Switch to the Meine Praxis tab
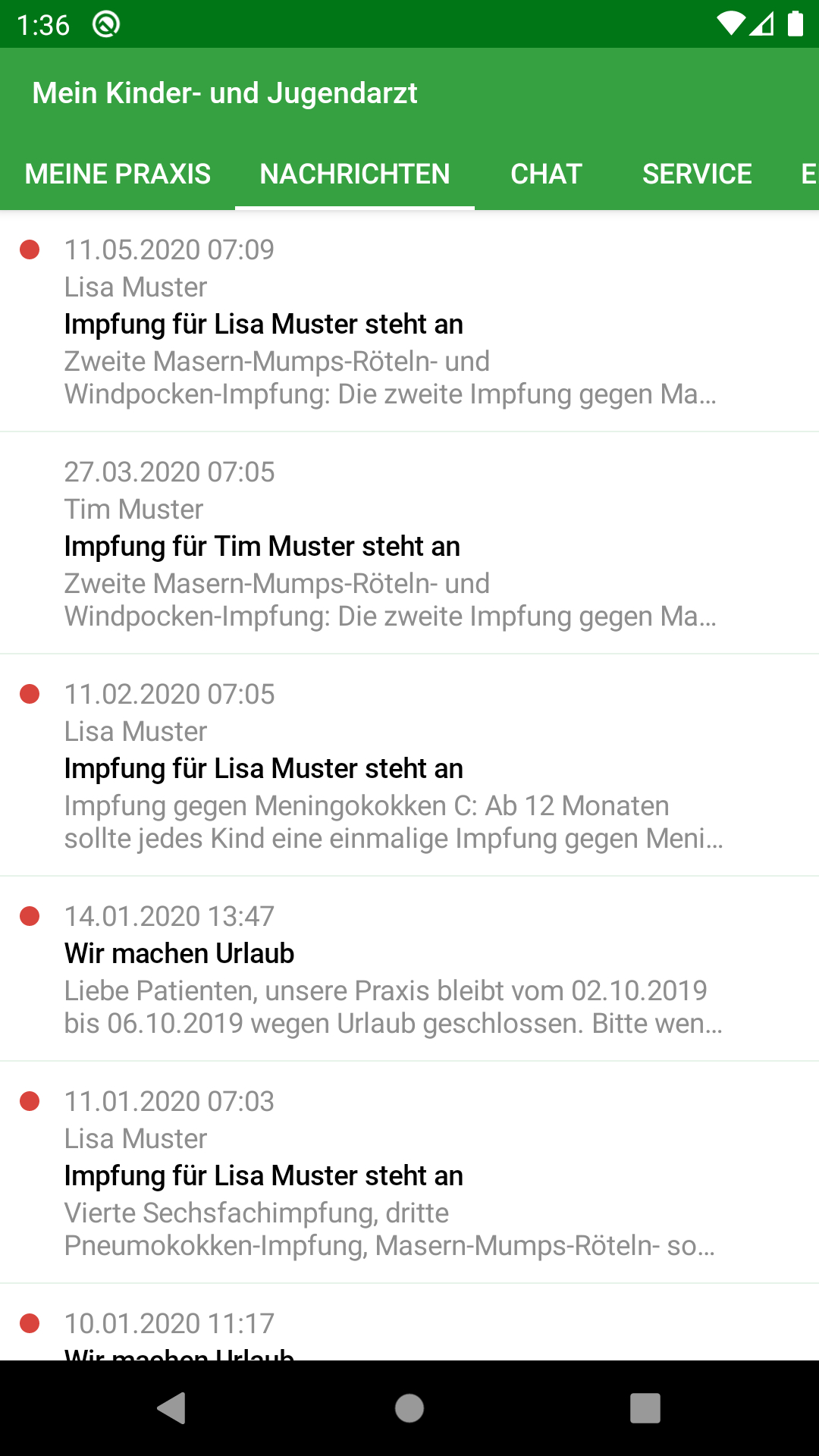The height and width of the screenshot is (1456, 819). [x=118, y=174]
